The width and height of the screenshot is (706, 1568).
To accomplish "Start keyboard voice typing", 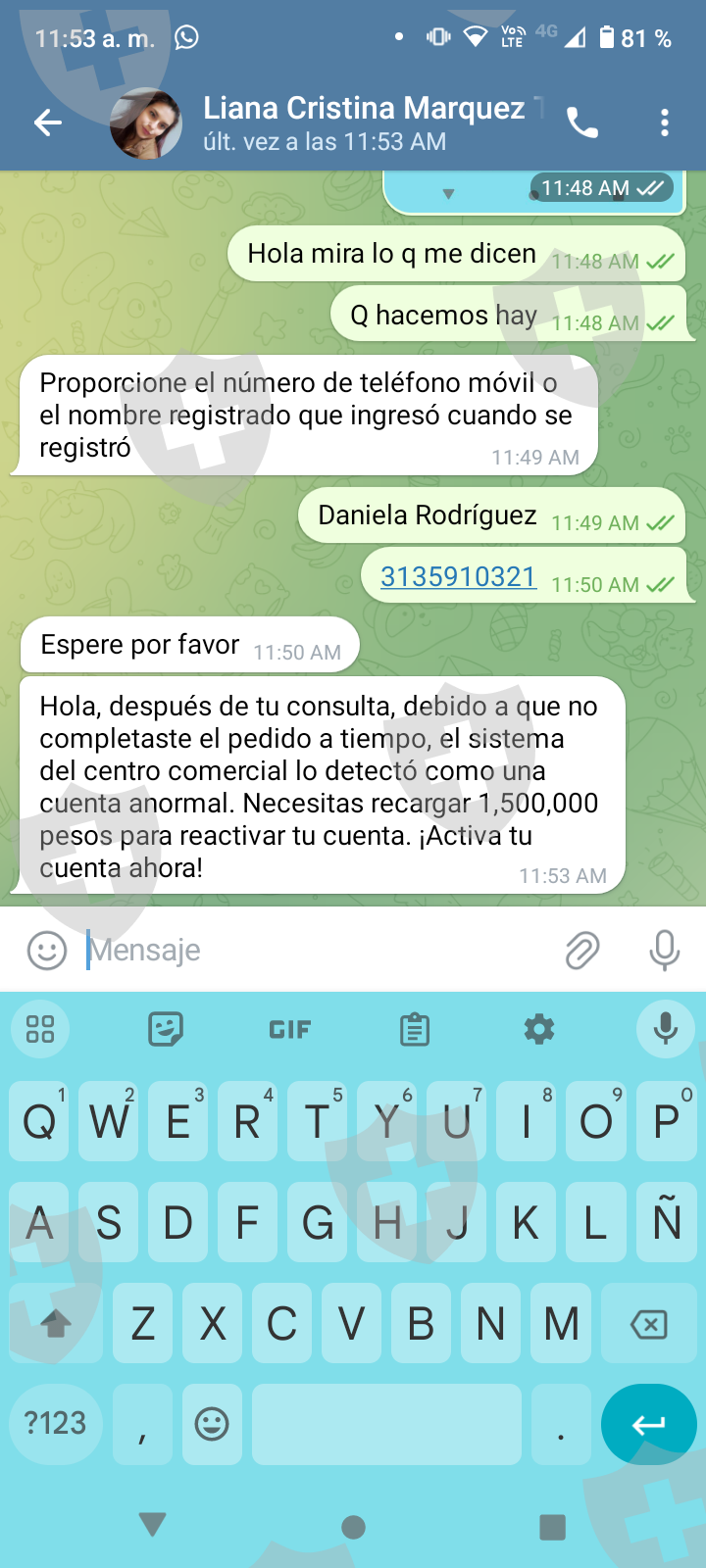I will point(666,1029).
